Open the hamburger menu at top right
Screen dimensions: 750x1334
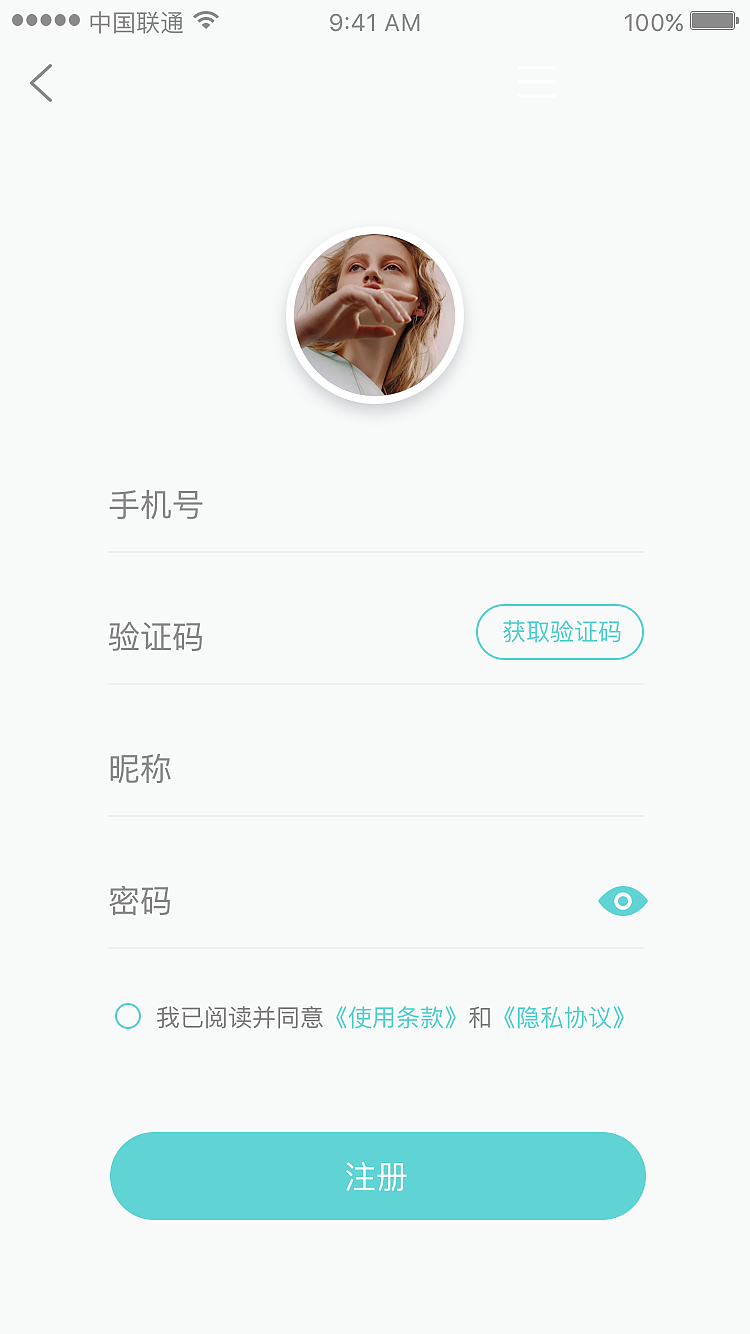click(x=536, y=82)
